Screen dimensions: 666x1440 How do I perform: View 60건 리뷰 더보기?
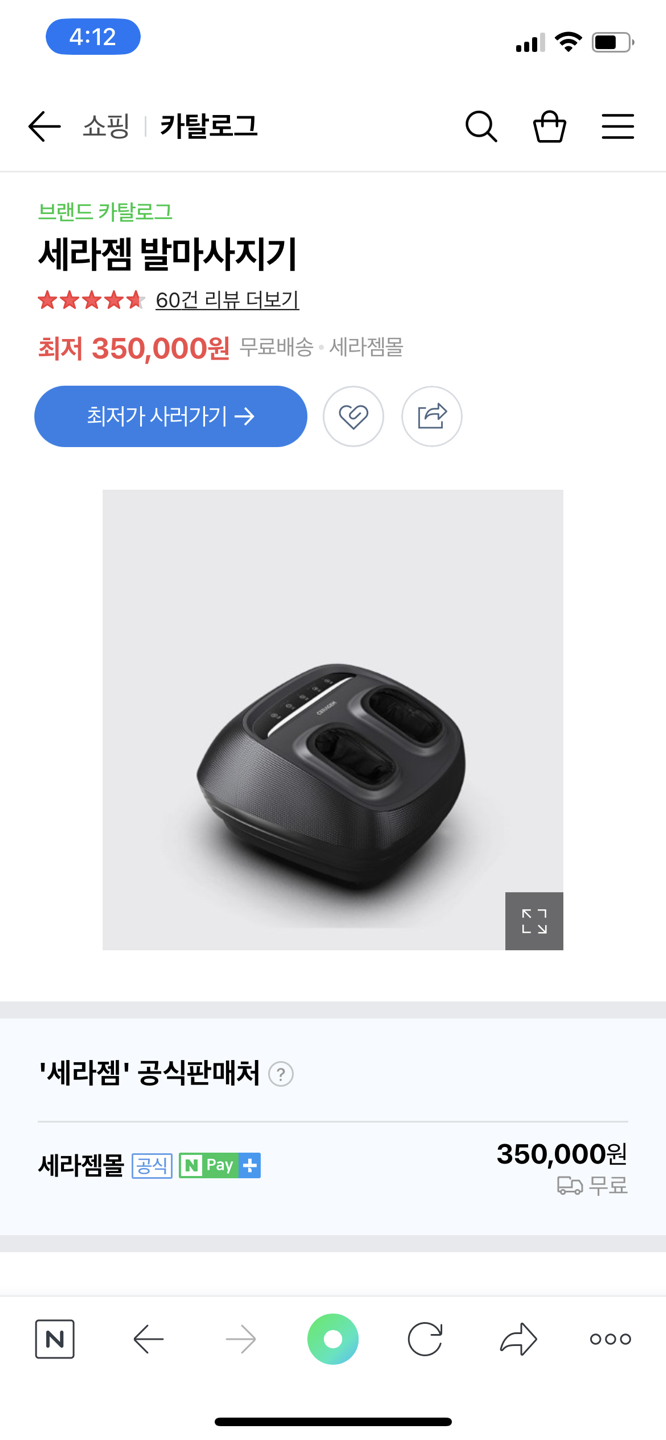pyautogui.click(x=227, y=300)
